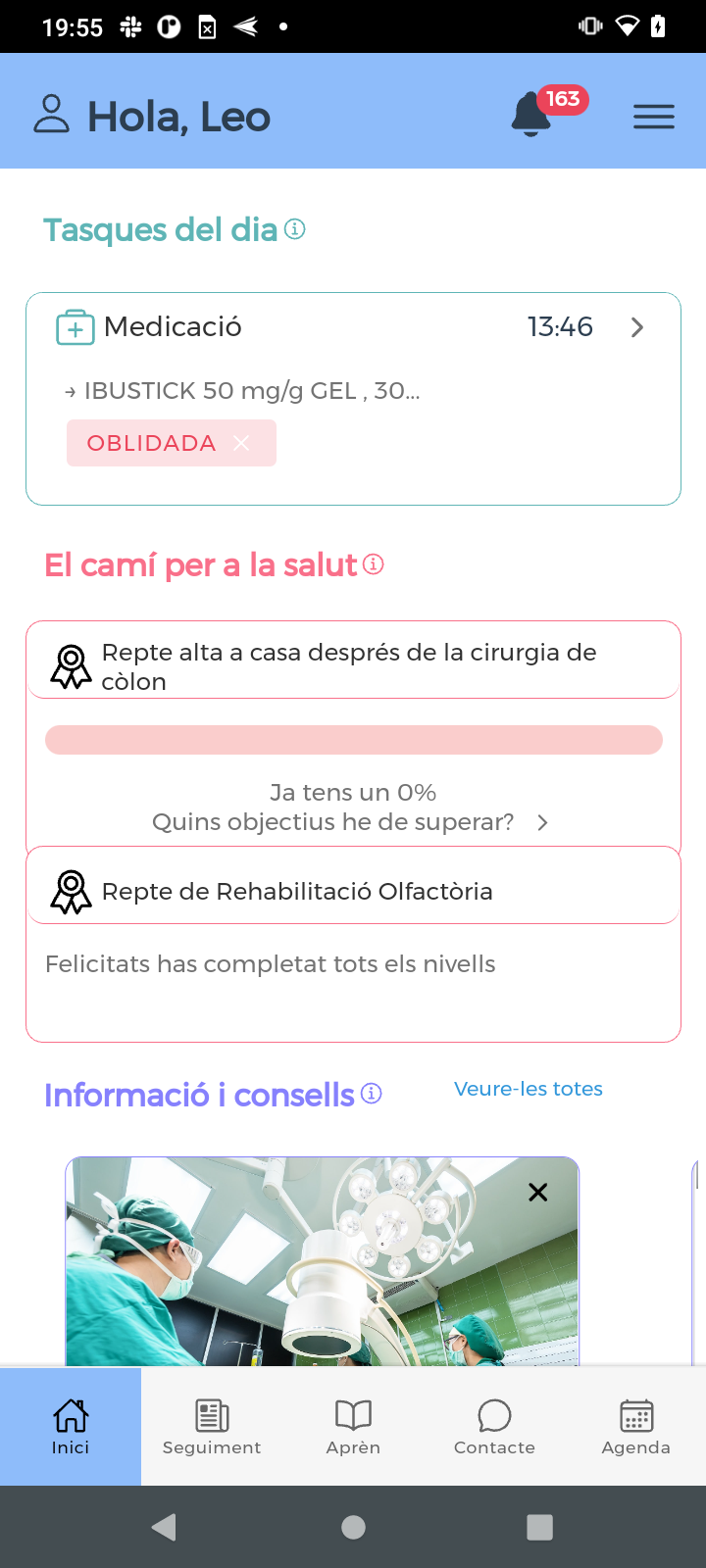Open the Agenda tab
The width and height of the screenshot is (706, 1568).
pyautogui.click(x=635, y=1427)
